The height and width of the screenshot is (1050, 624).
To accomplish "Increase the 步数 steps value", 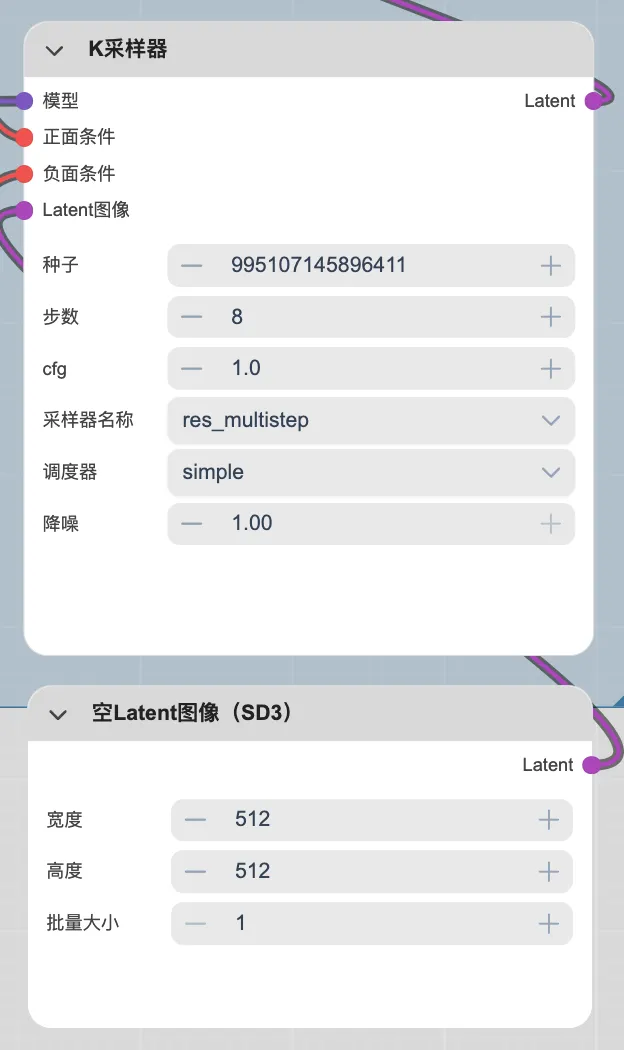I will click(x=550, y=317).
